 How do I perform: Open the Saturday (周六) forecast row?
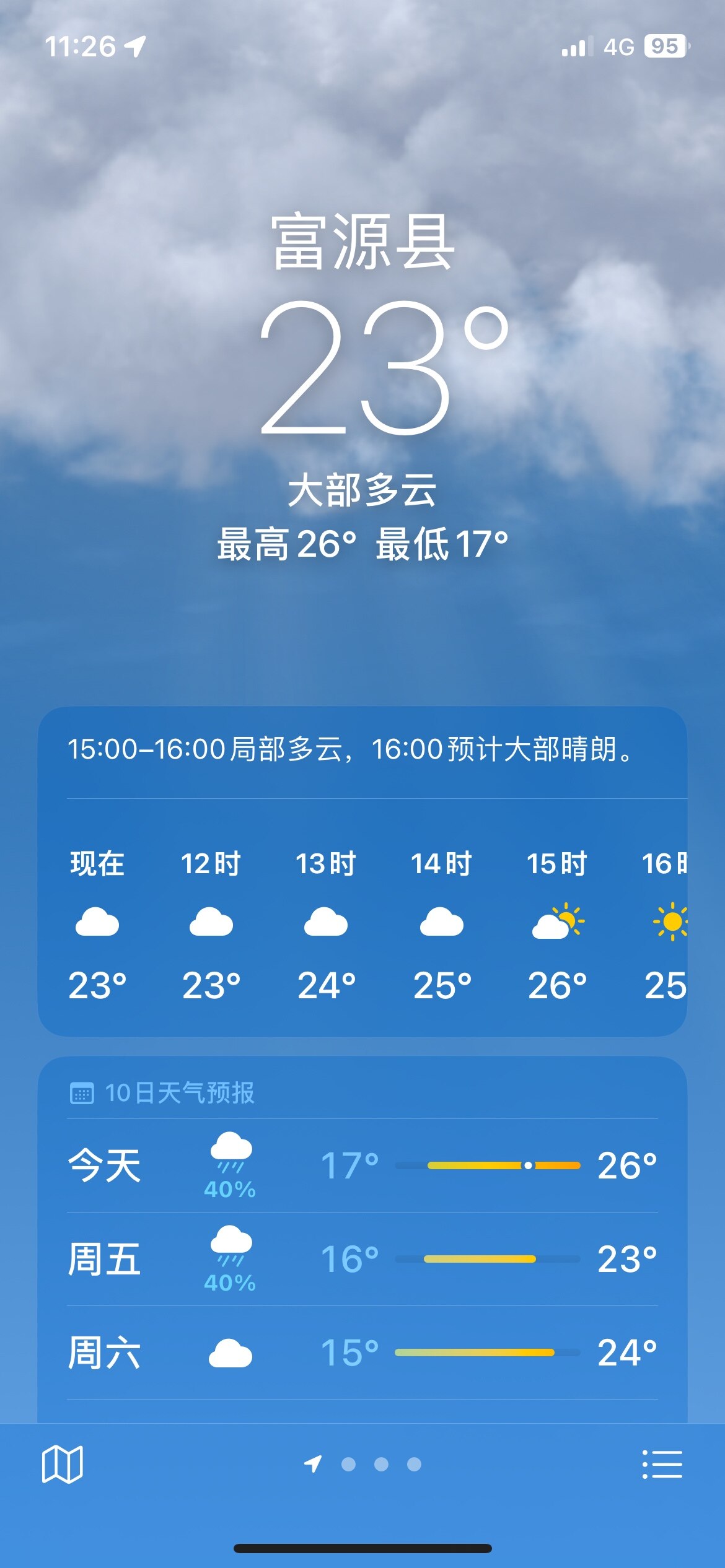click(x=362, y=1352)
